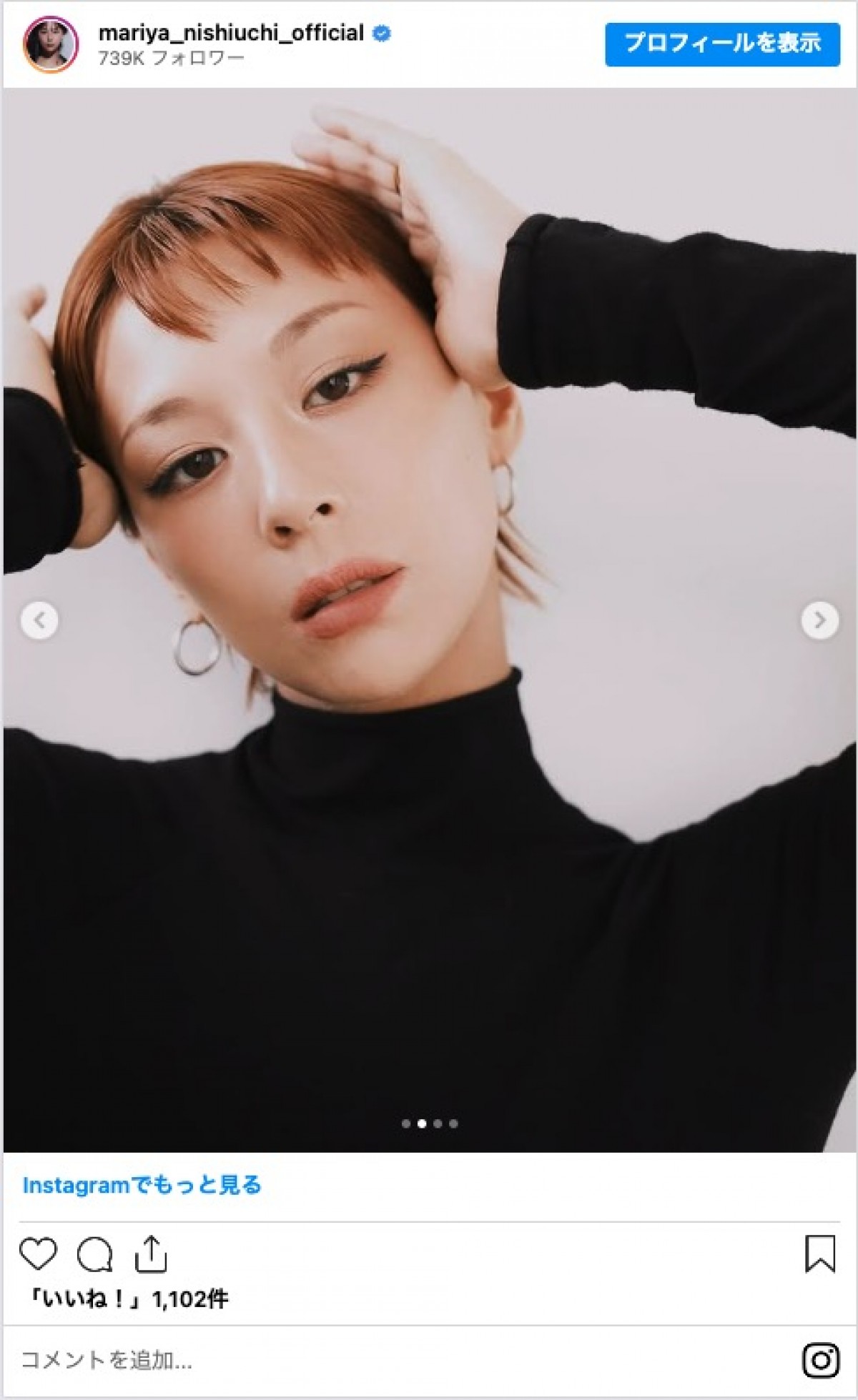Share this post

[150, 1254]
